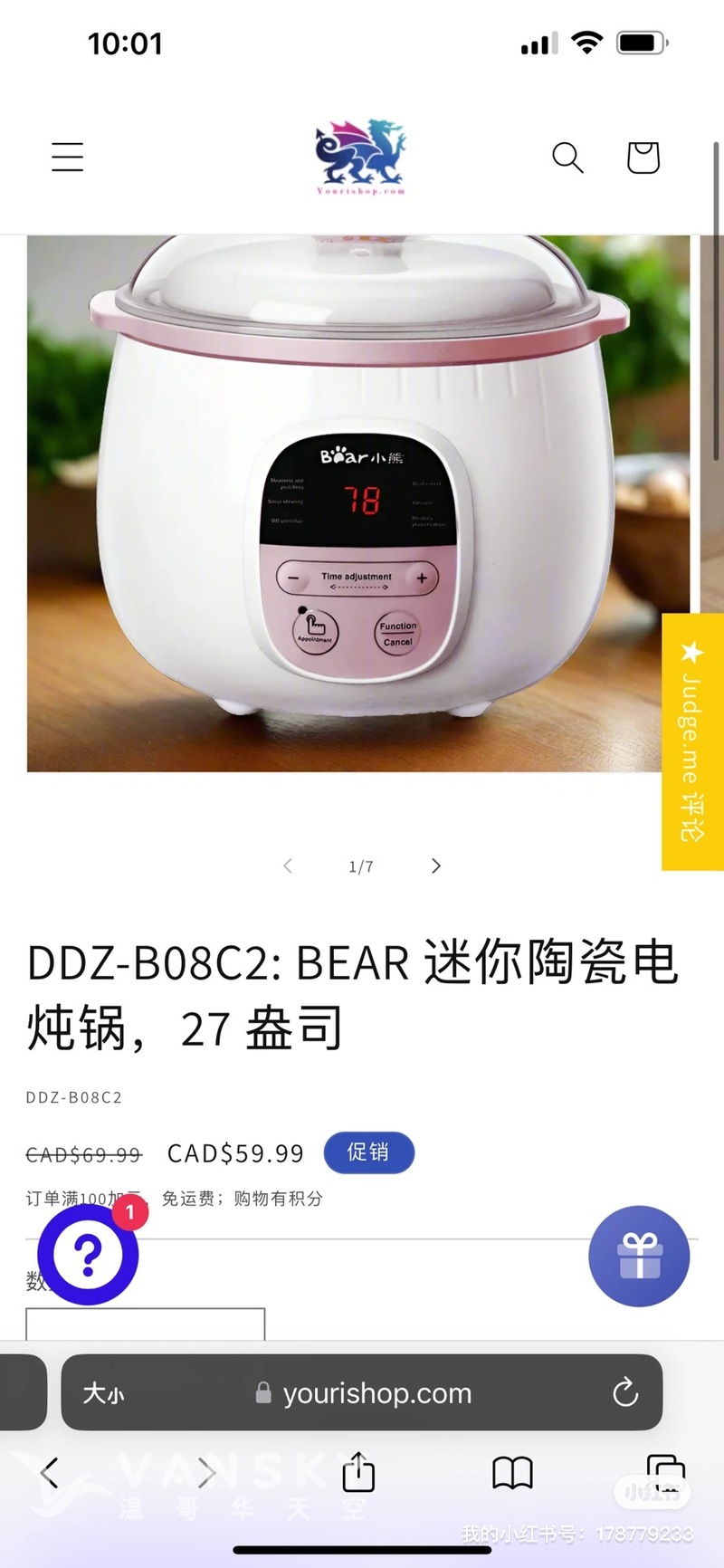Image resolution: width=724 pixels, height=1568 pixels.
Task: Open the help chat bubble
Action: pyautogui.click(x=88, y=1255)
